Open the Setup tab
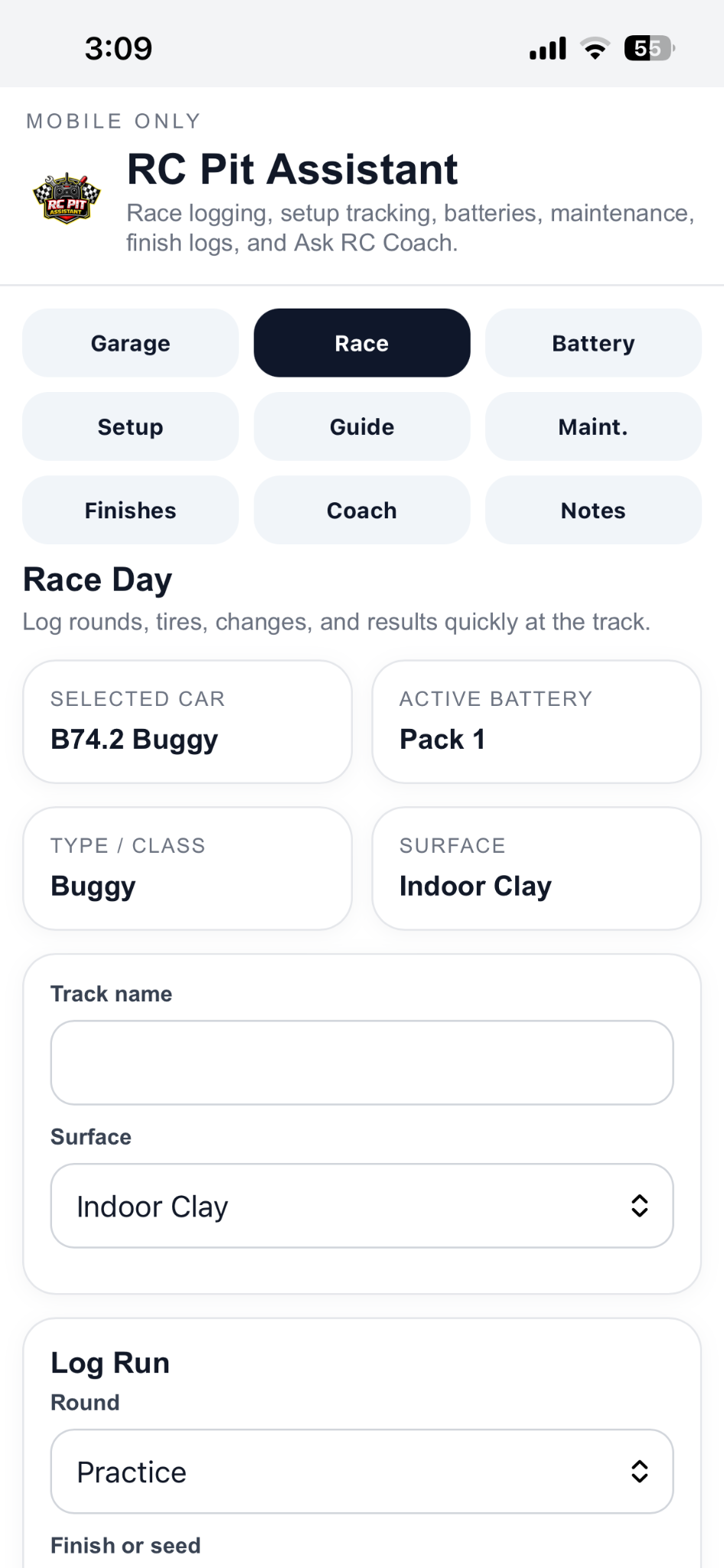The height and width of the screenshot is (1568, 724). (x=130, y=426)
